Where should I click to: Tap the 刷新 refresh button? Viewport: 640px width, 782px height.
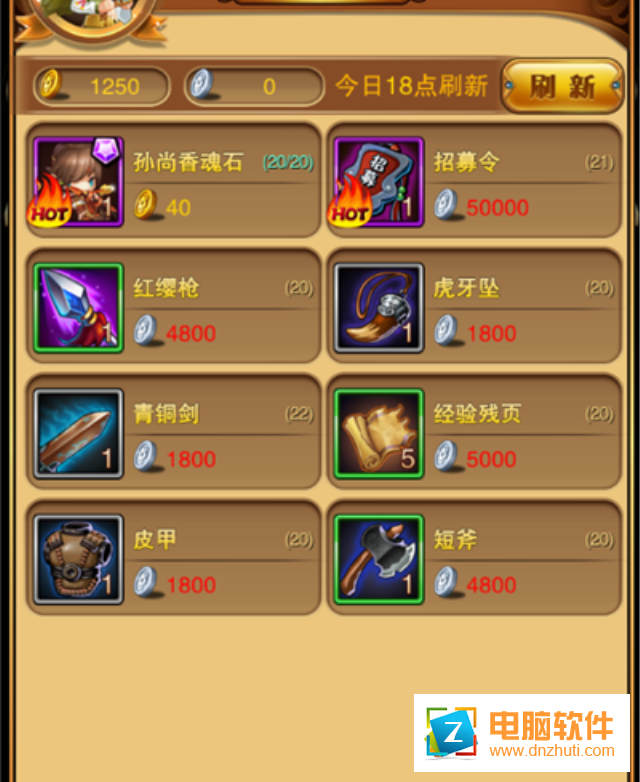563,86
